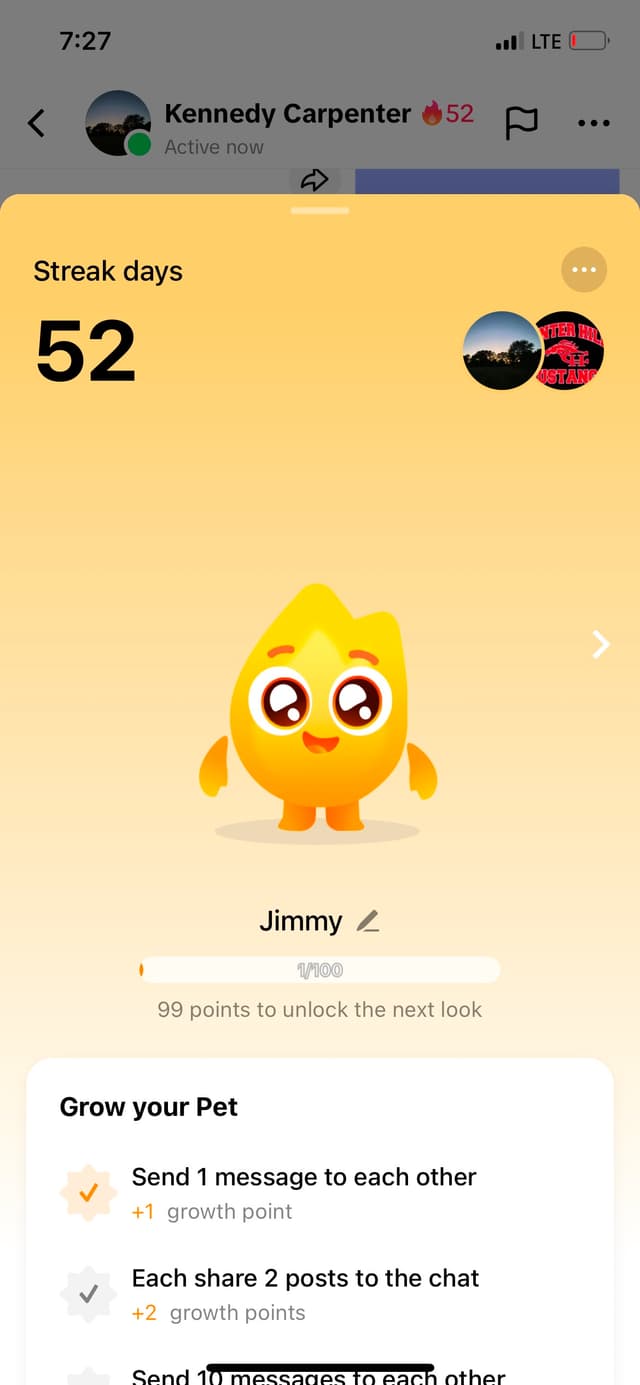This screenshot has width=640, height=1385.
Task: Edit the pet name Jimmy
Action: 368,921
